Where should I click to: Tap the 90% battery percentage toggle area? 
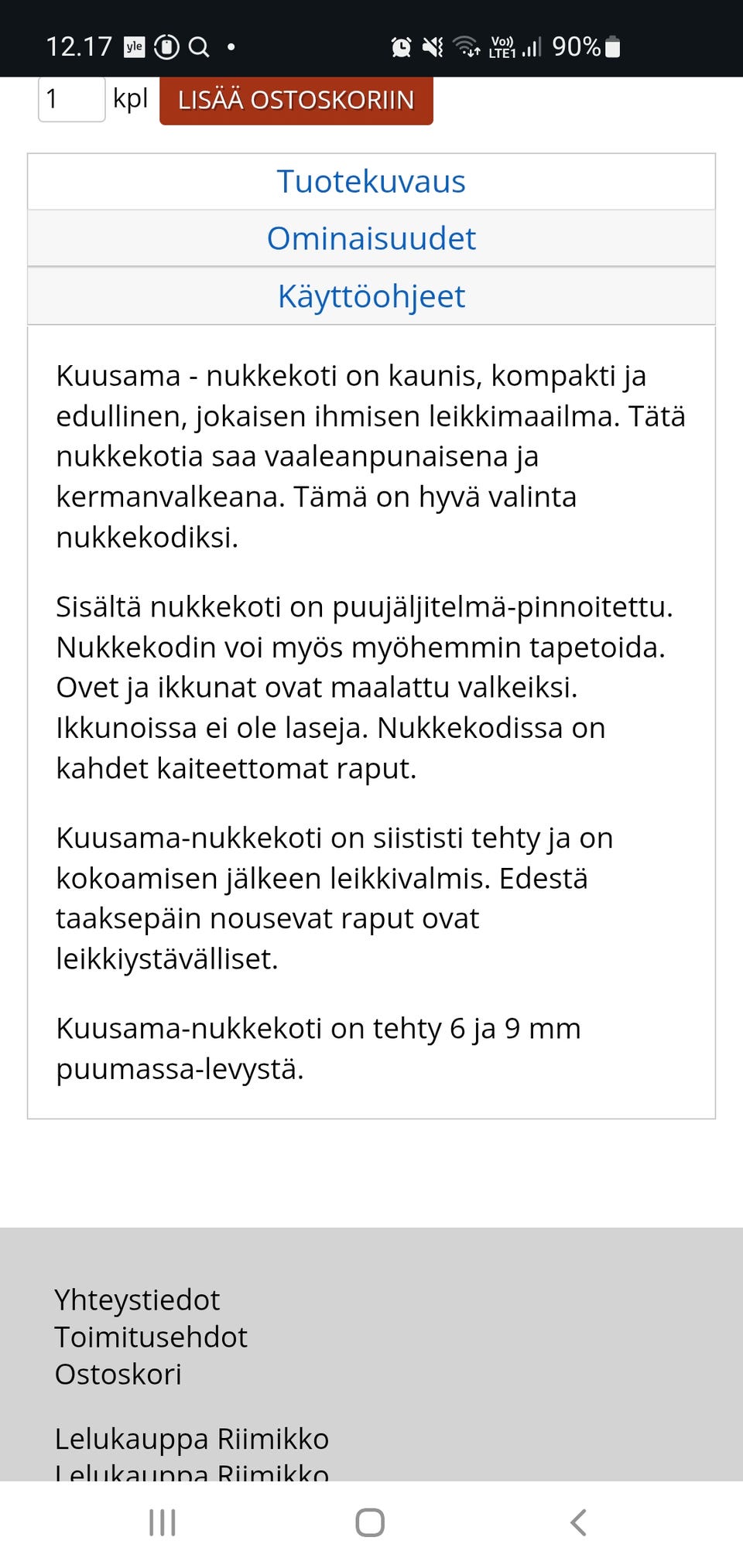[x=576, y=47]
